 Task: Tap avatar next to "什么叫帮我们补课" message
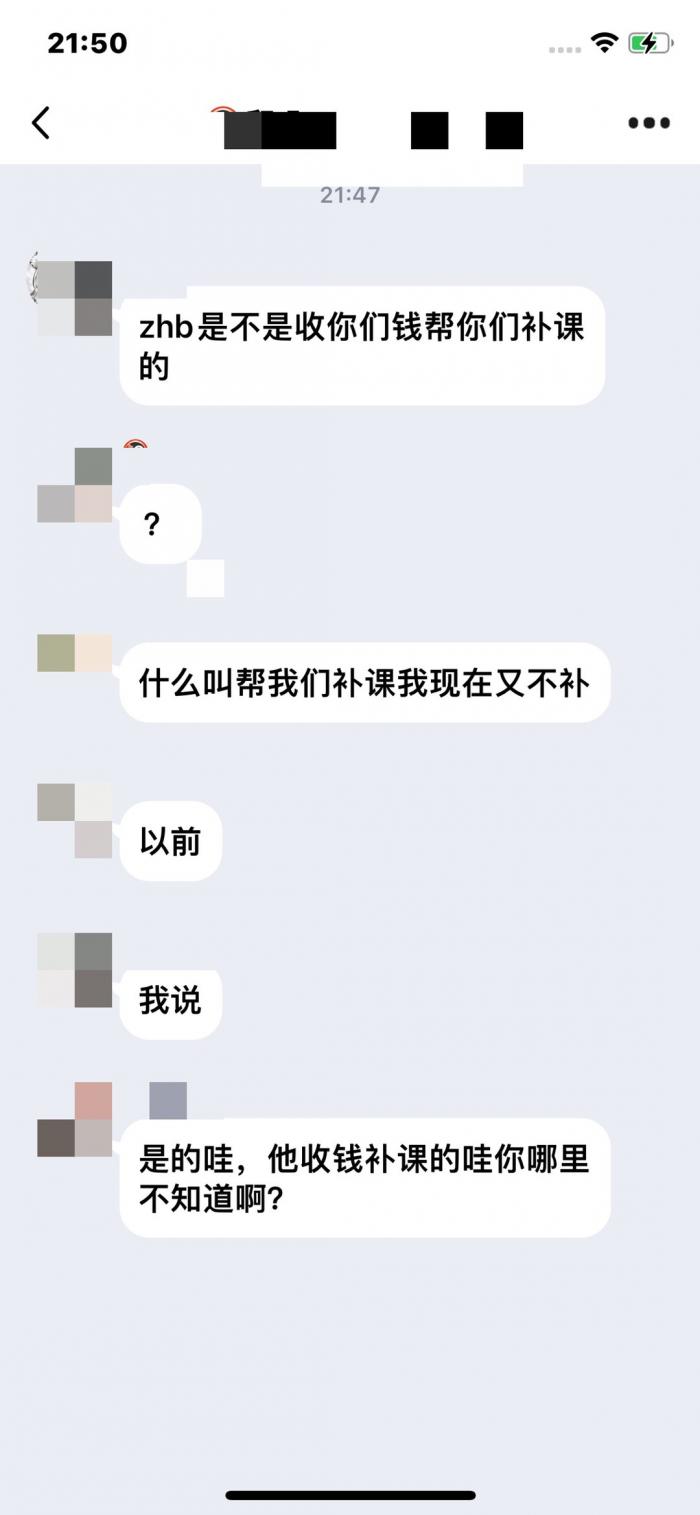tap(75, 653)
